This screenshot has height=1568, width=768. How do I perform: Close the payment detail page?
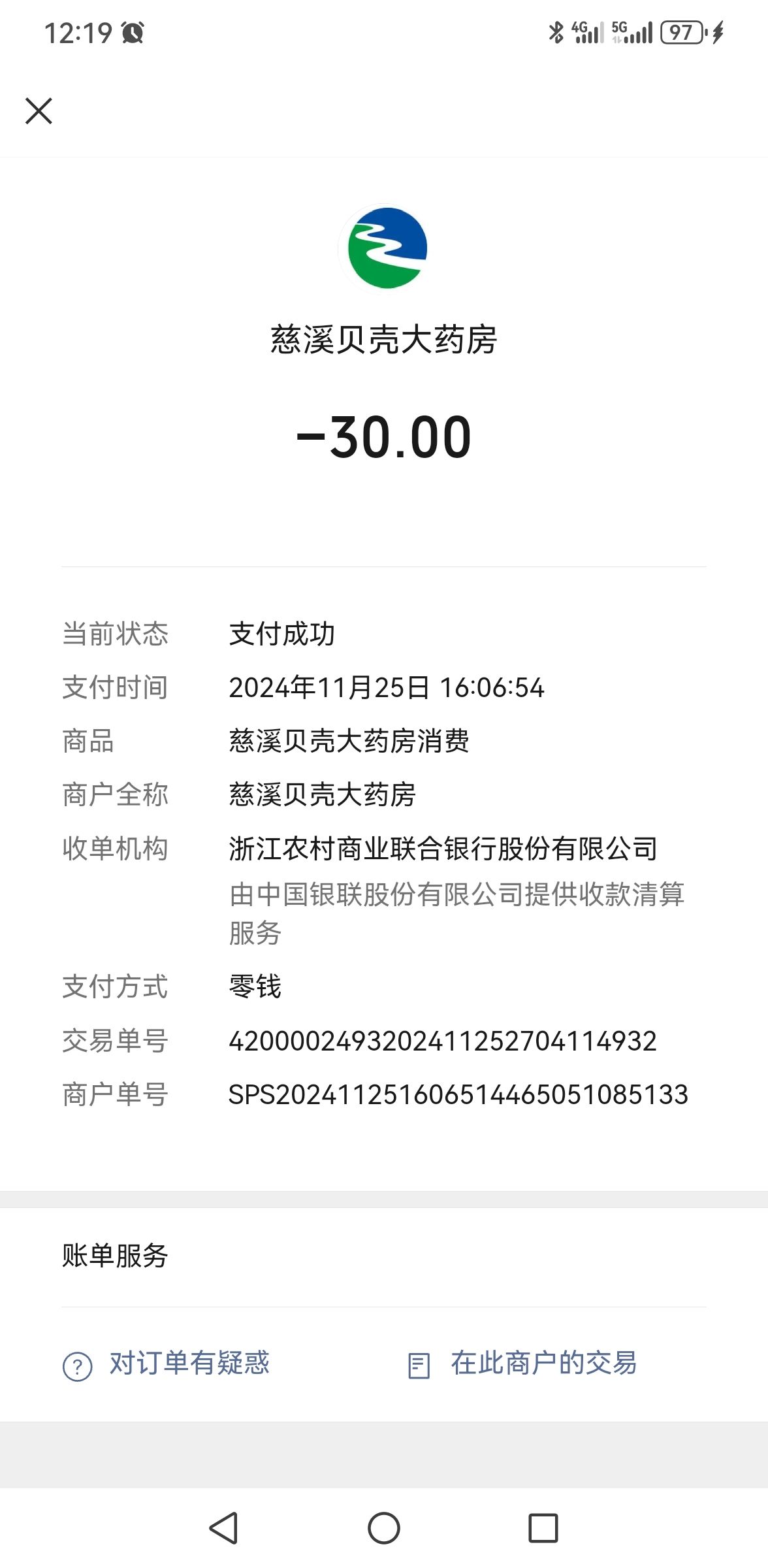coord(39,111)
